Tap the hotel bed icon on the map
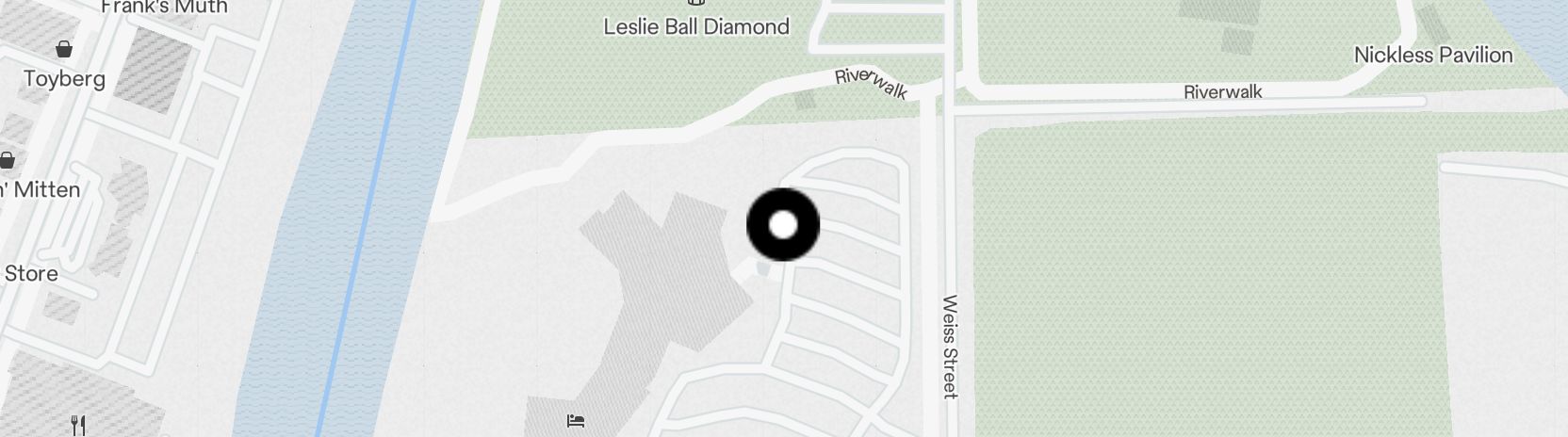This screenshot has width=1568, height=437. (576, 420)
